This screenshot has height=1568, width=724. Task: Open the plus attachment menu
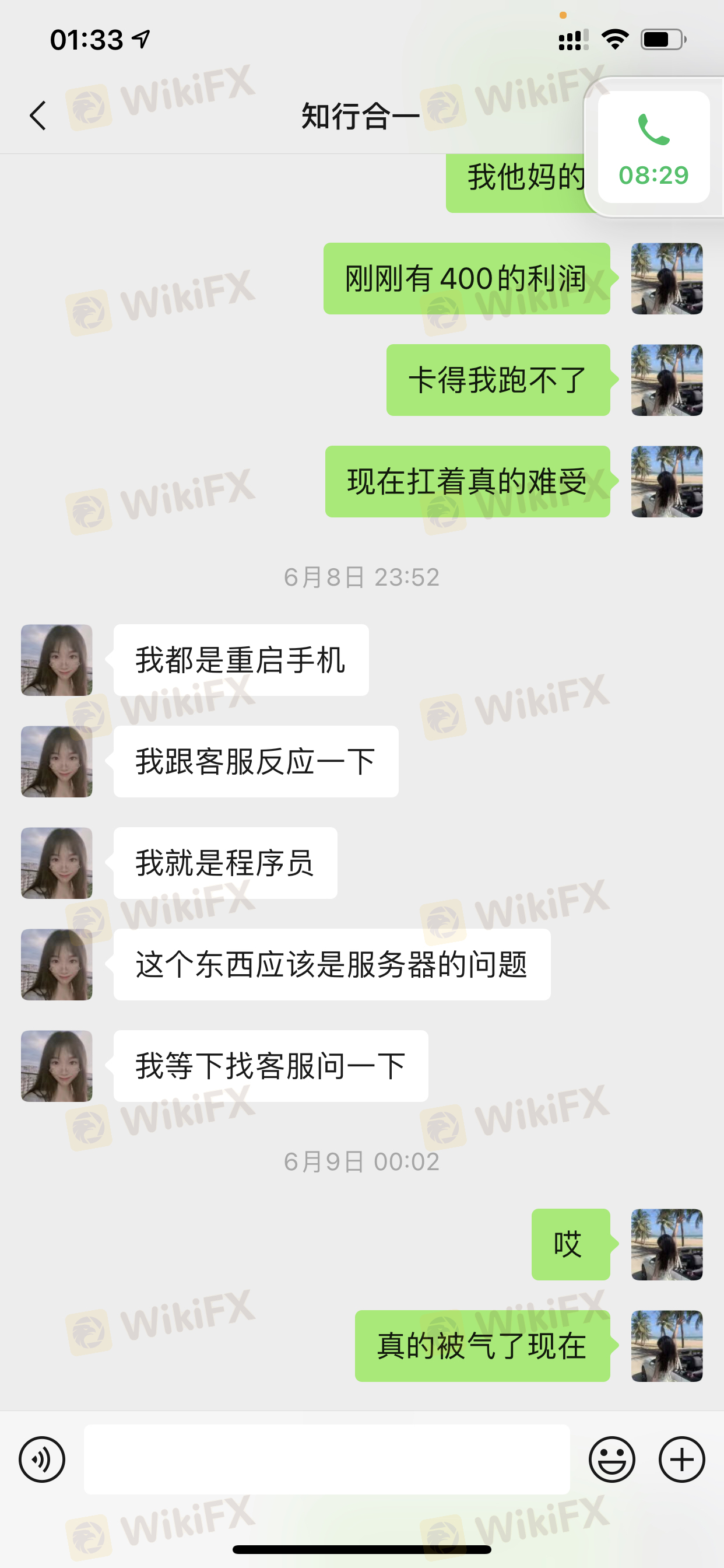point(681,1459)
